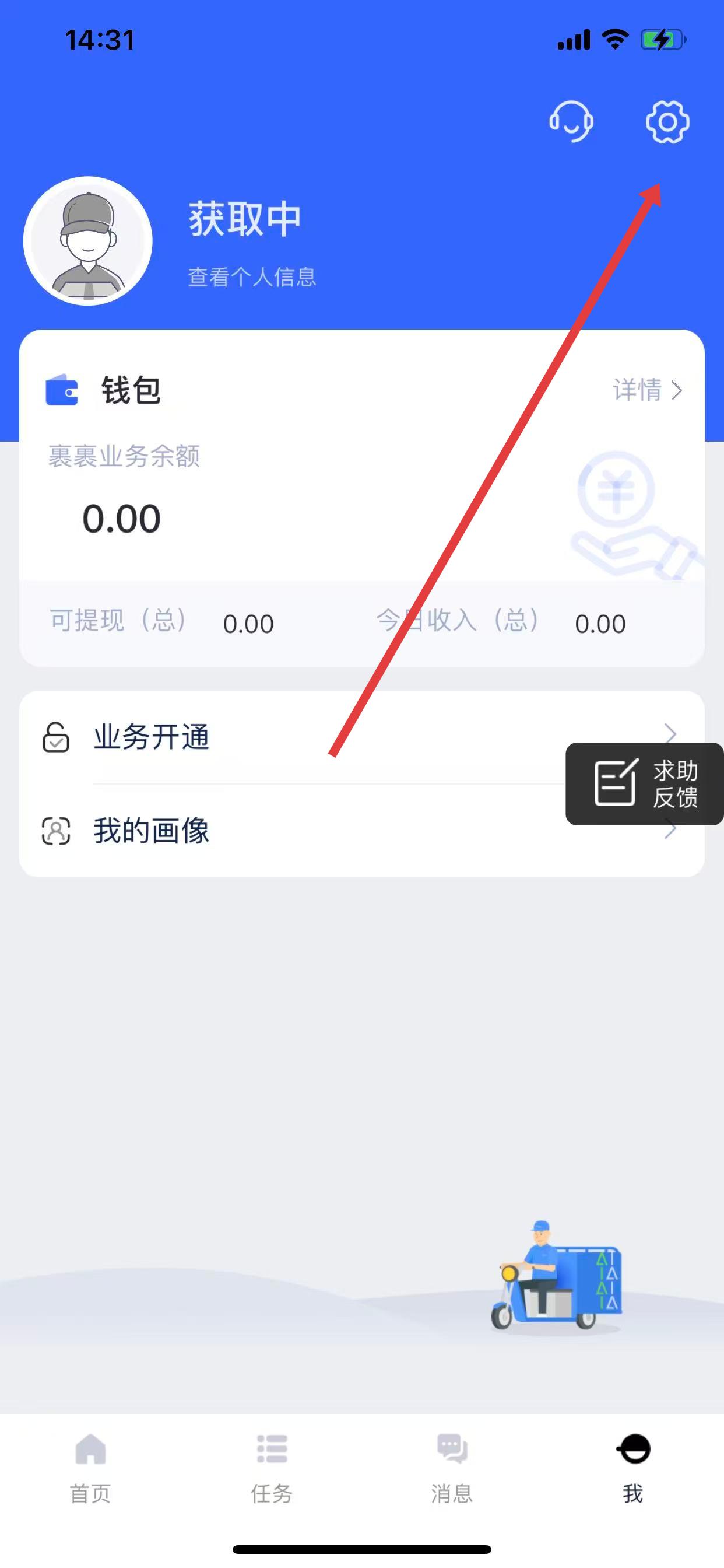View wallet 详情 details

646,390
